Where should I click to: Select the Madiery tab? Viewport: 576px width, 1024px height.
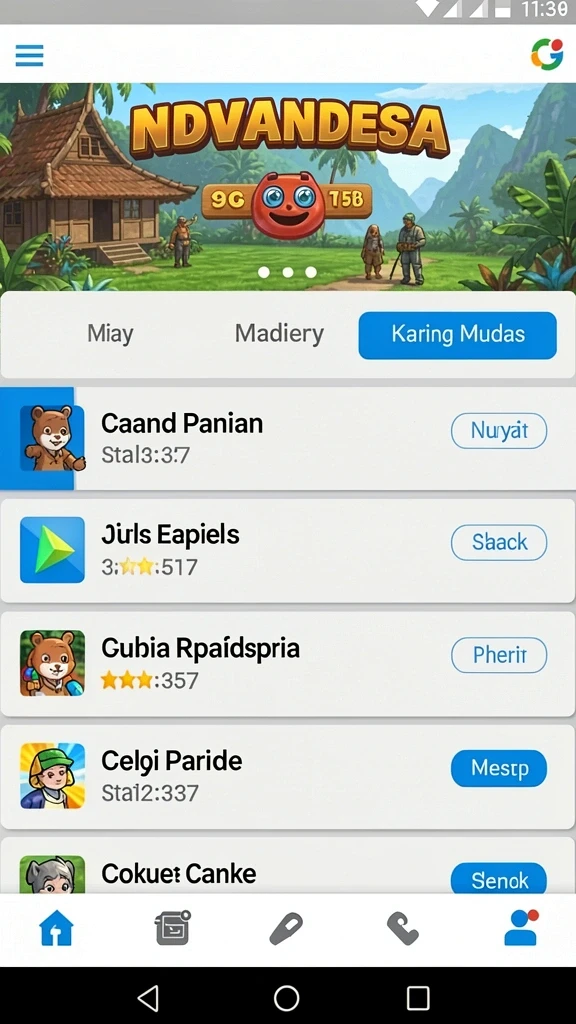click(280, 334)
